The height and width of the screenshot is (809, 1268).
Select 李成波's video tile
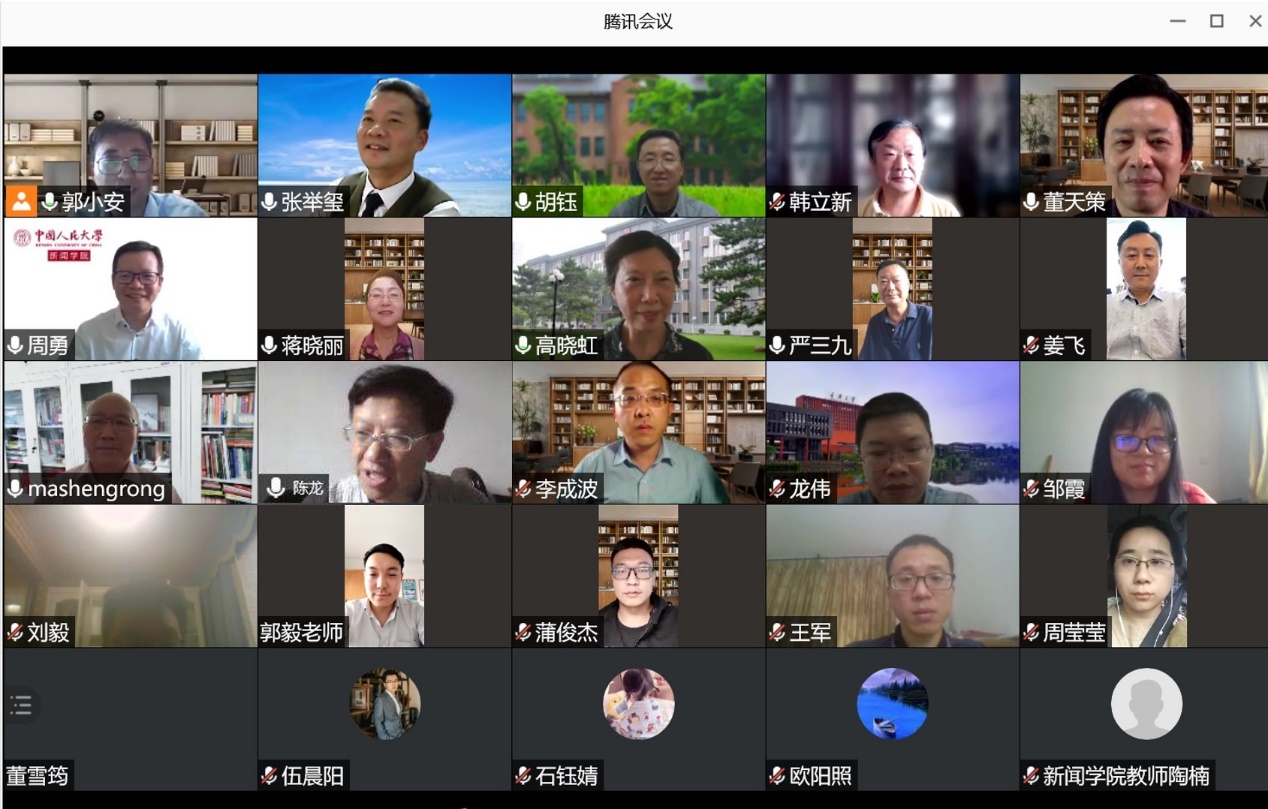pyautogui.click(x=638, y=432)
